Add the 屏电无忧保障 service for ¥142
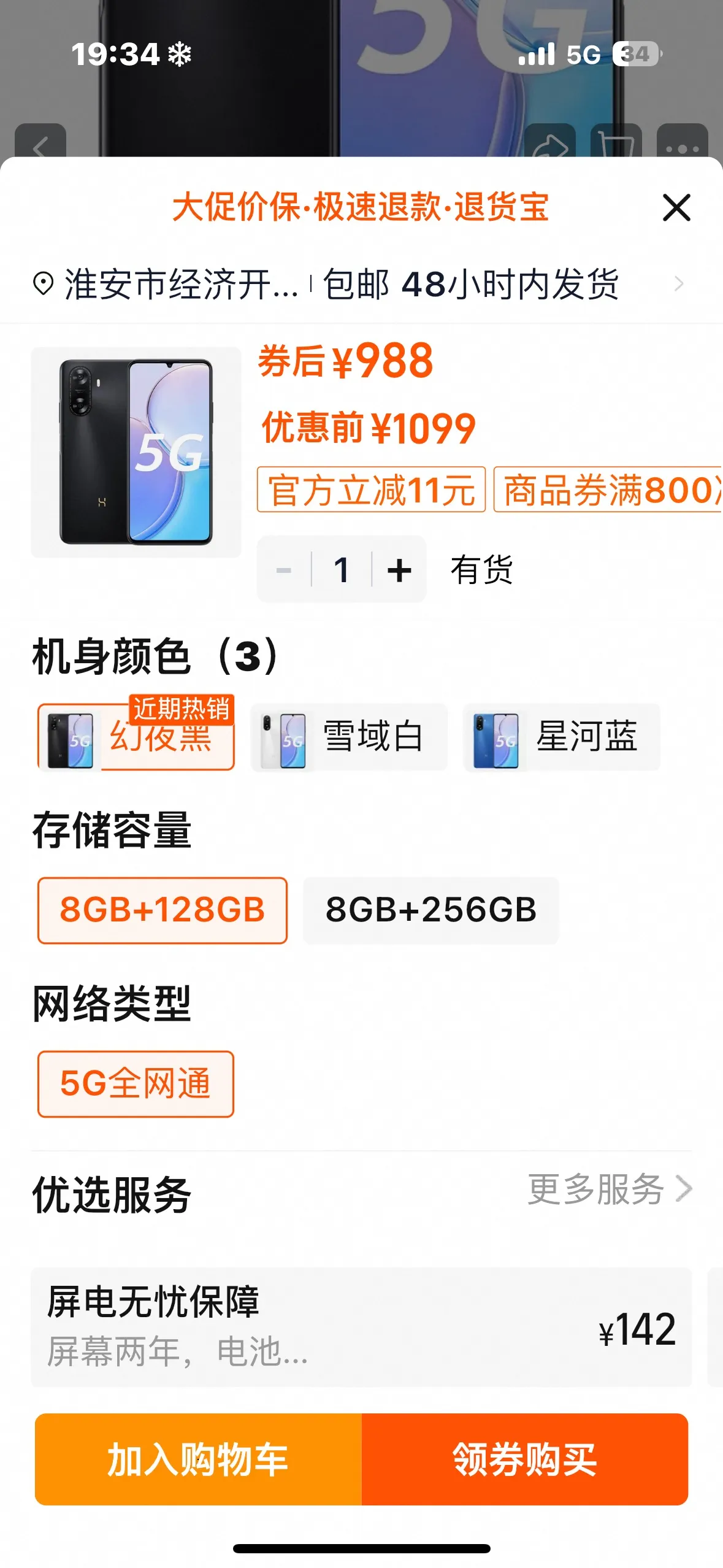 pos(361,1326)
